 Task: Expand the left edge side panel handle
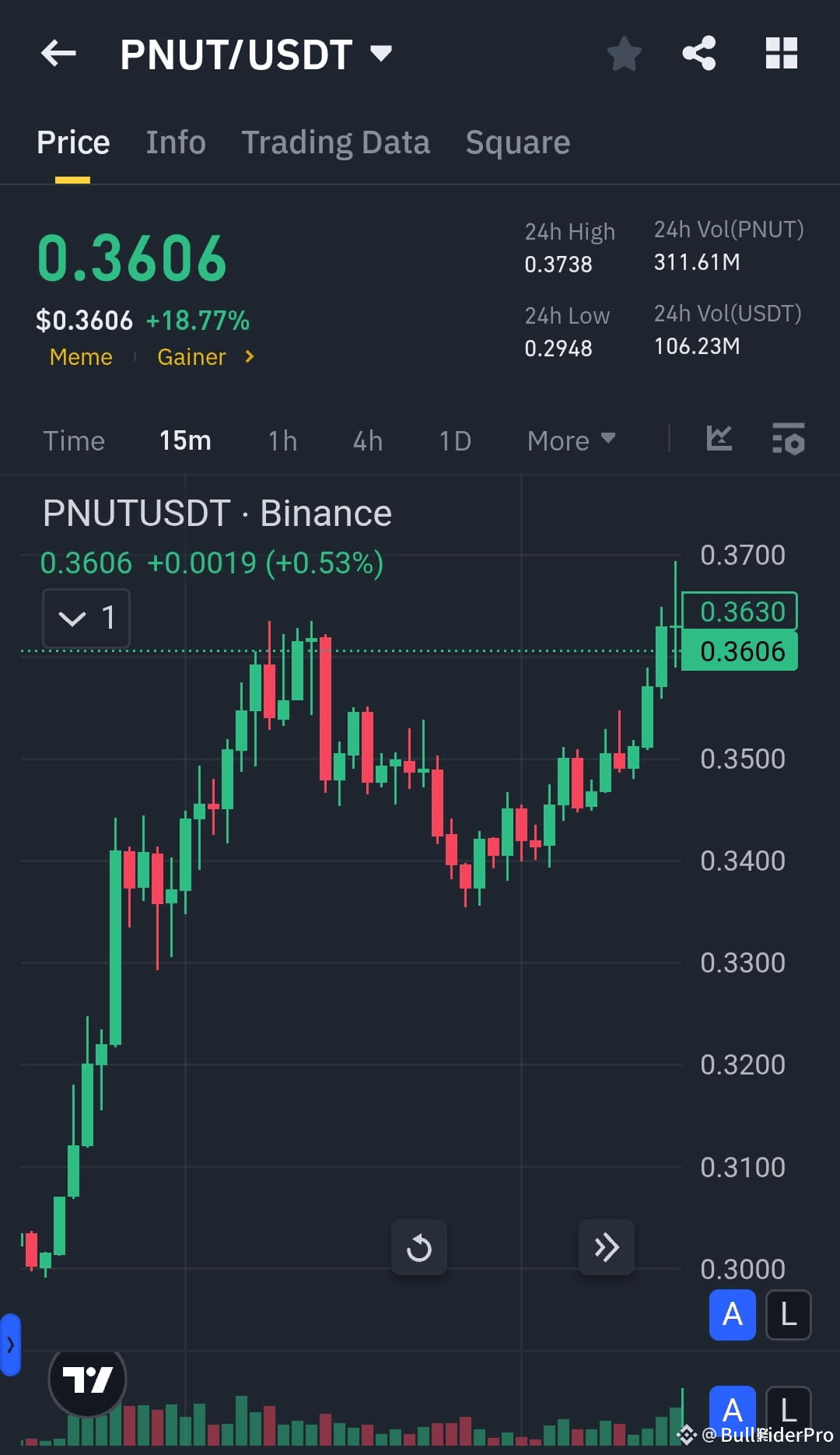(10, 1345)
